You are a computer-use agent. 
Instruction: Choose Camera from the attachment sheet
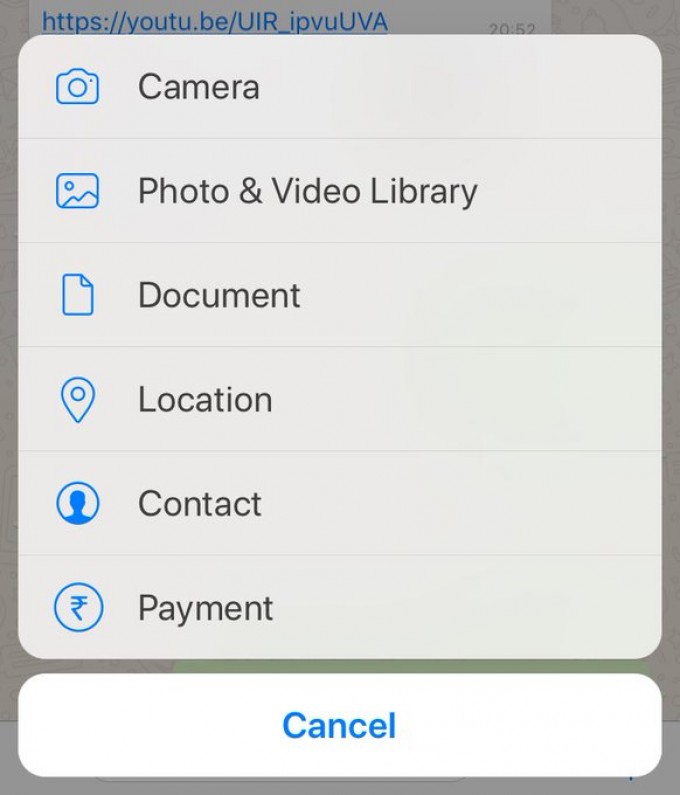point(198,87)
